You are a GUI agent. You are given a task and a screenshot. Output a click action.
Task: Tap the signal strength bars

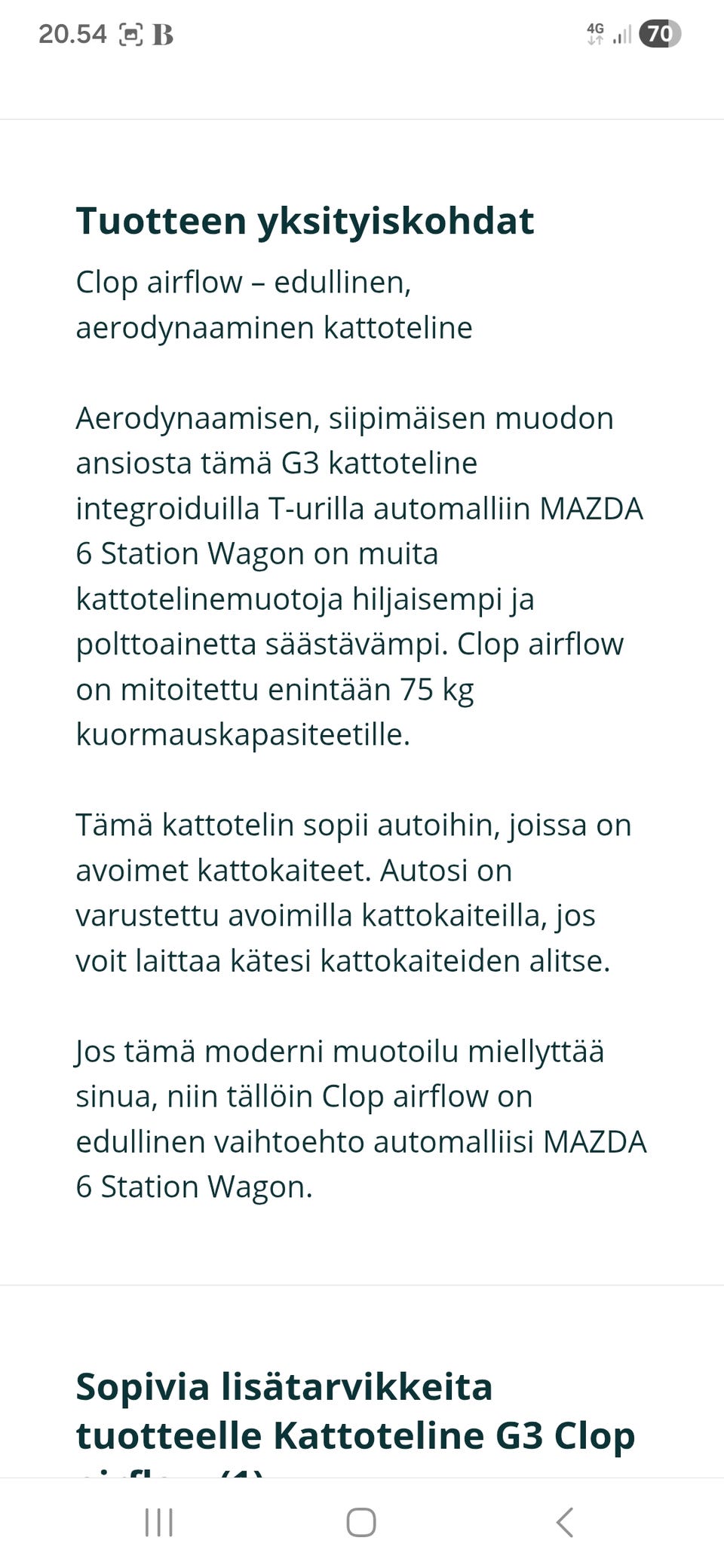622,34
